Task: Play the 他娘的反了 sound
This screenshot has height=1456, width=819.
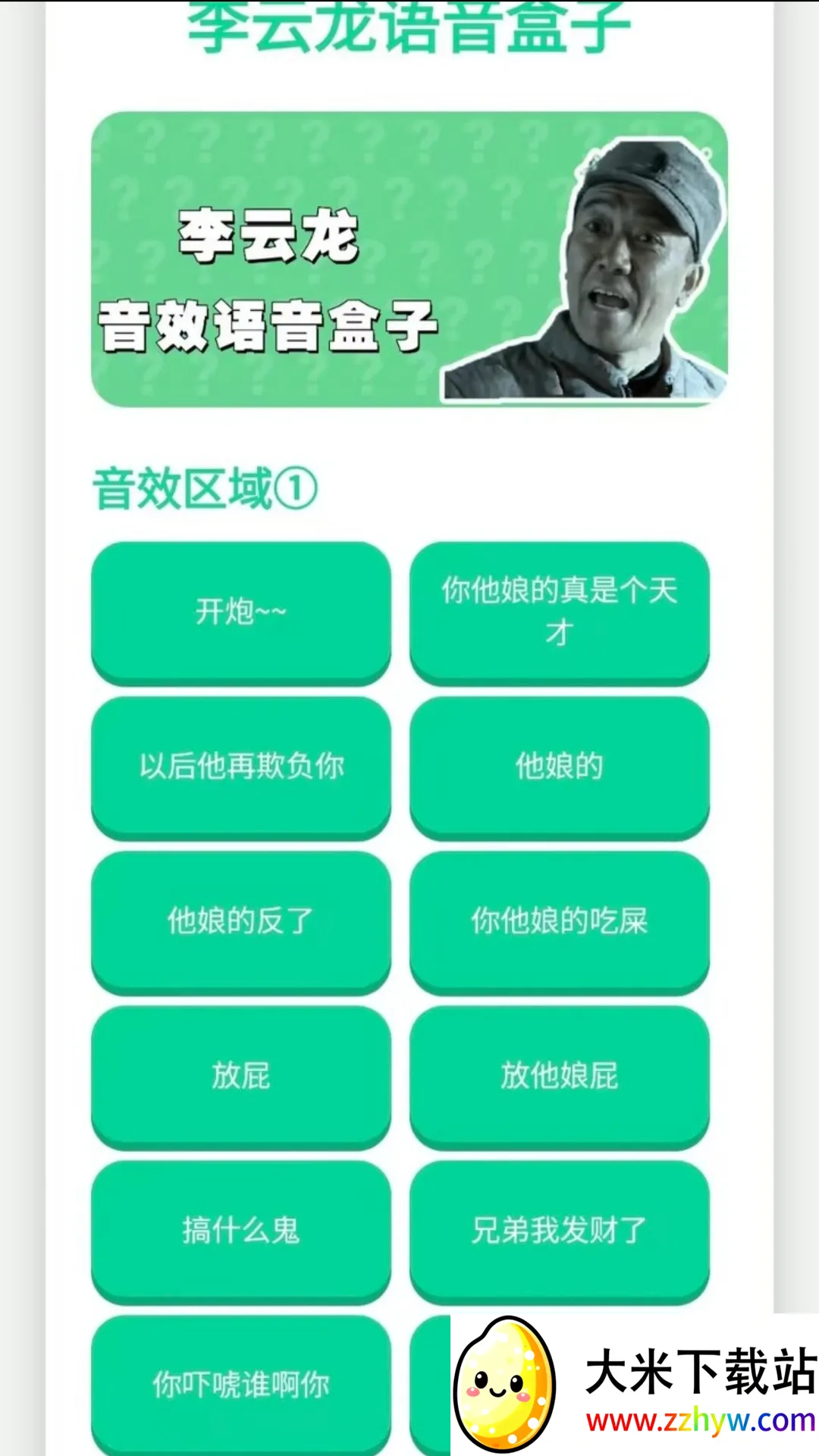Action: coord(241,921)
